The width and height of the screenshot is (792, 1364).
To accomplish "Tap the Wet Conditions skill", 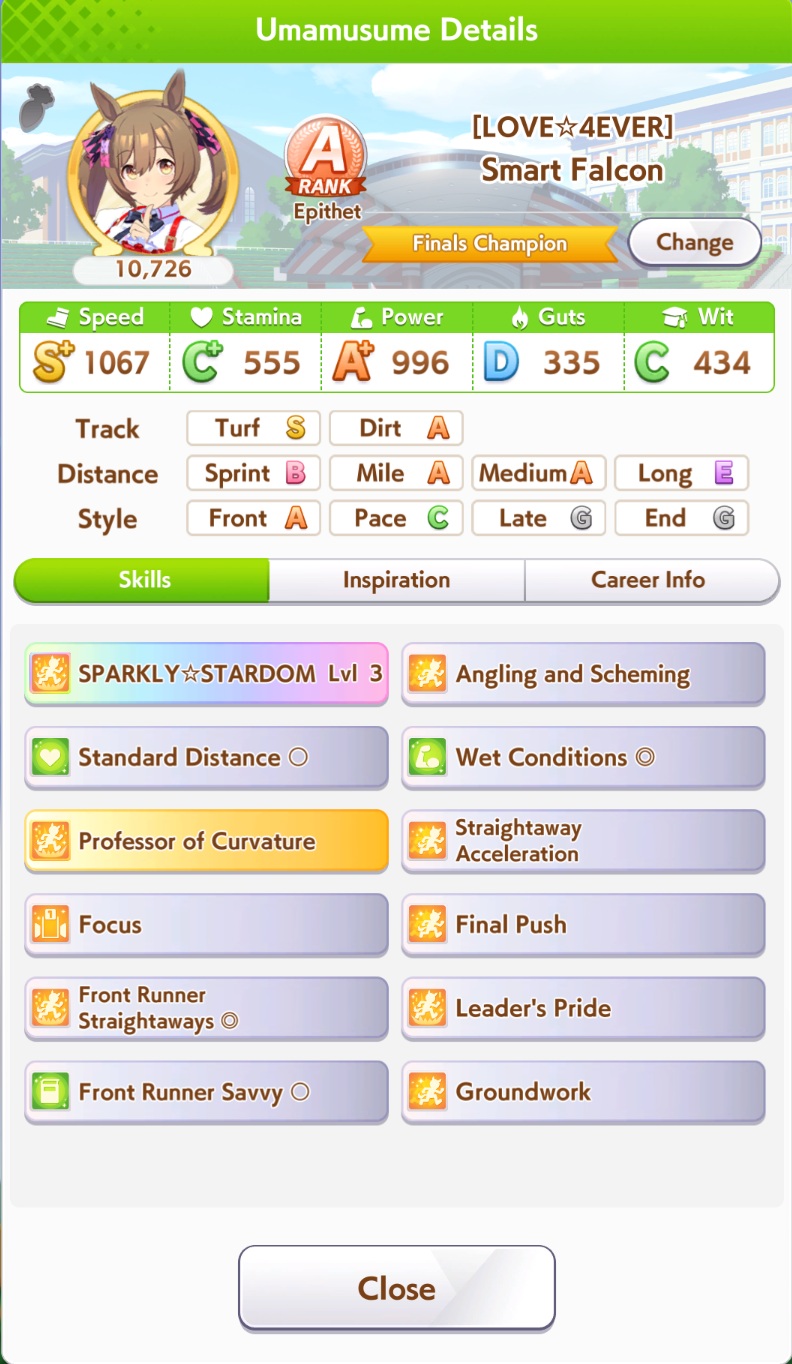I will pos(583,757).
